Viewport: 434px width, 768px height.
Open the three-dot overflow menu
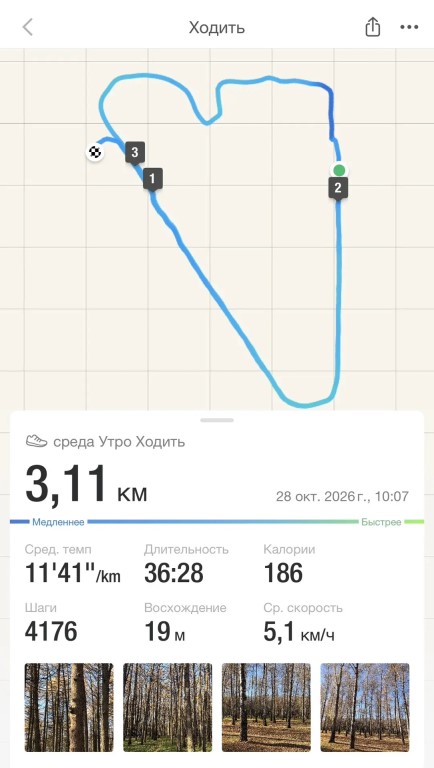409,27
